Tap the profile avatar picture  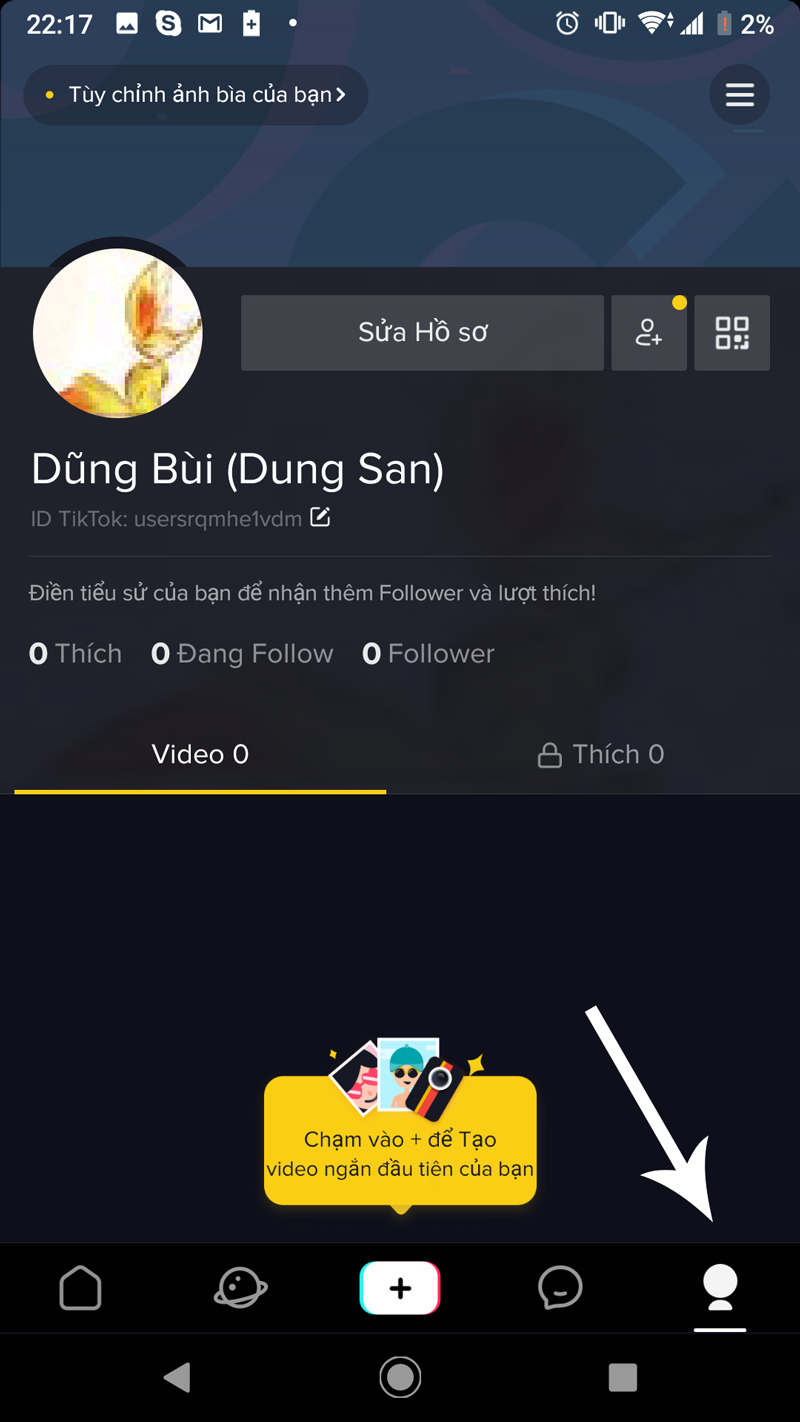click(x=118, y=333)
